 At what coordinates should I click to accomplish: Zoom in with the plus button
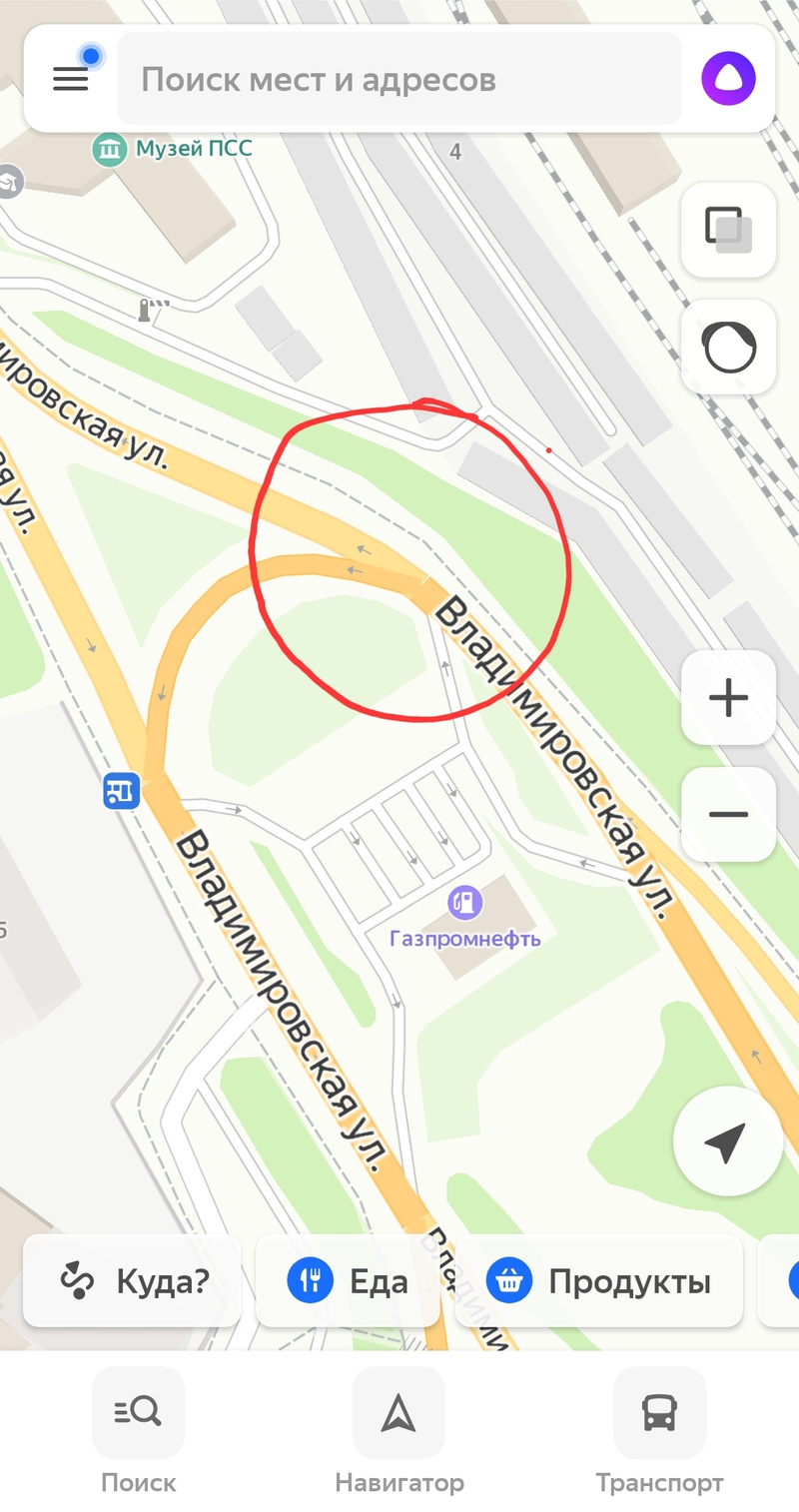728,697
